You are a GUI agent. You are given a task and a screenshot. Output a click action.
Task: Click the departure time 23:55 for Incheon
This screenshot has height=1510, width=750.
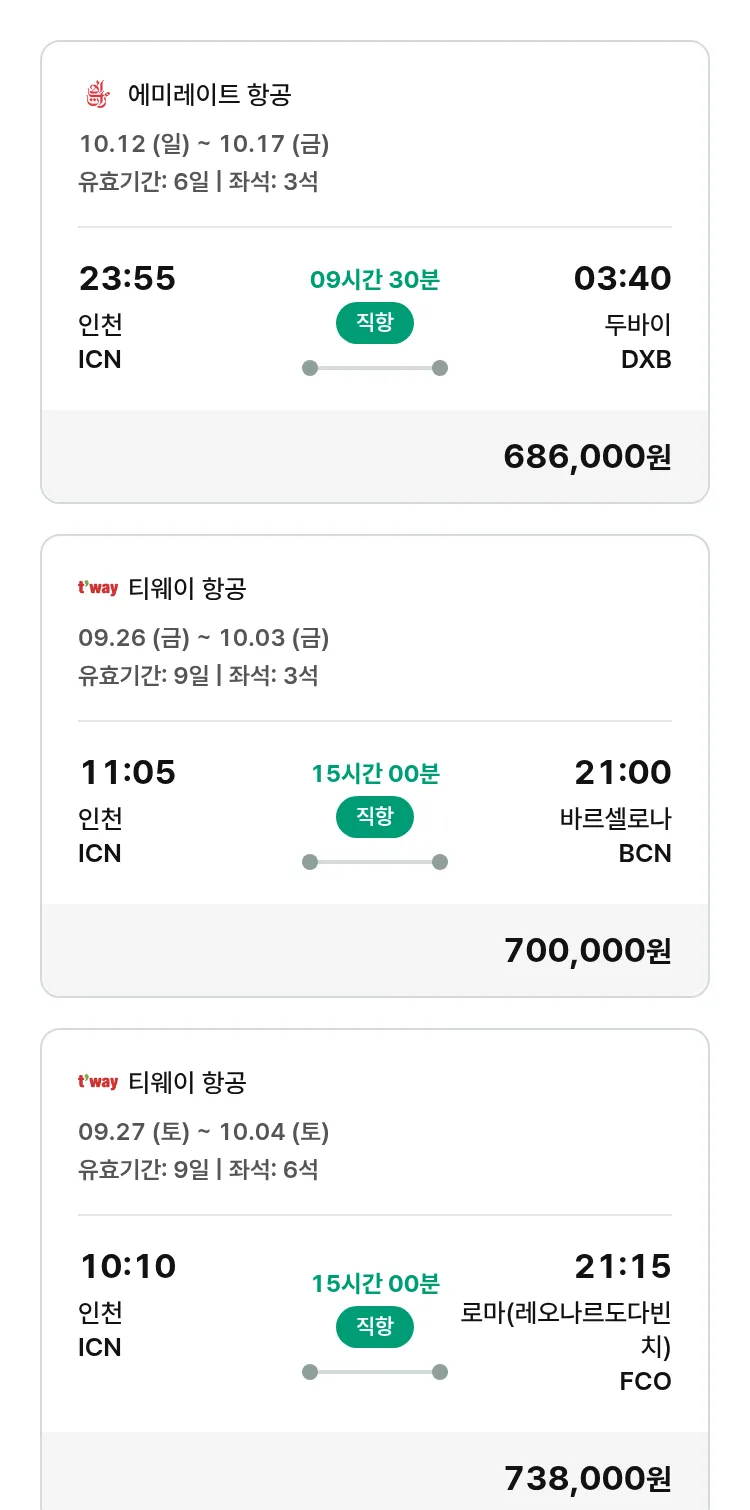[x=127, y=278]
